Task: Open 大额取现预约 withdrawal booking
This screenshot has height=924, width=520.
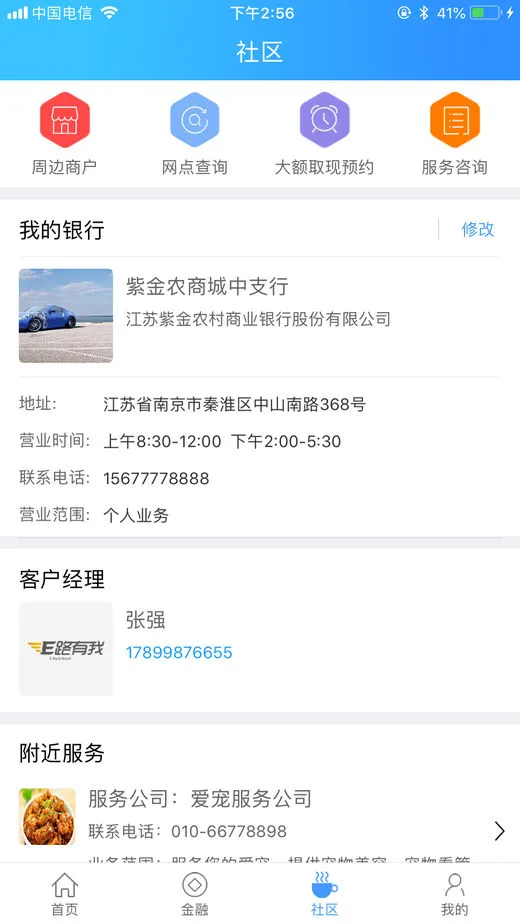Action: [x=324, y=134]
